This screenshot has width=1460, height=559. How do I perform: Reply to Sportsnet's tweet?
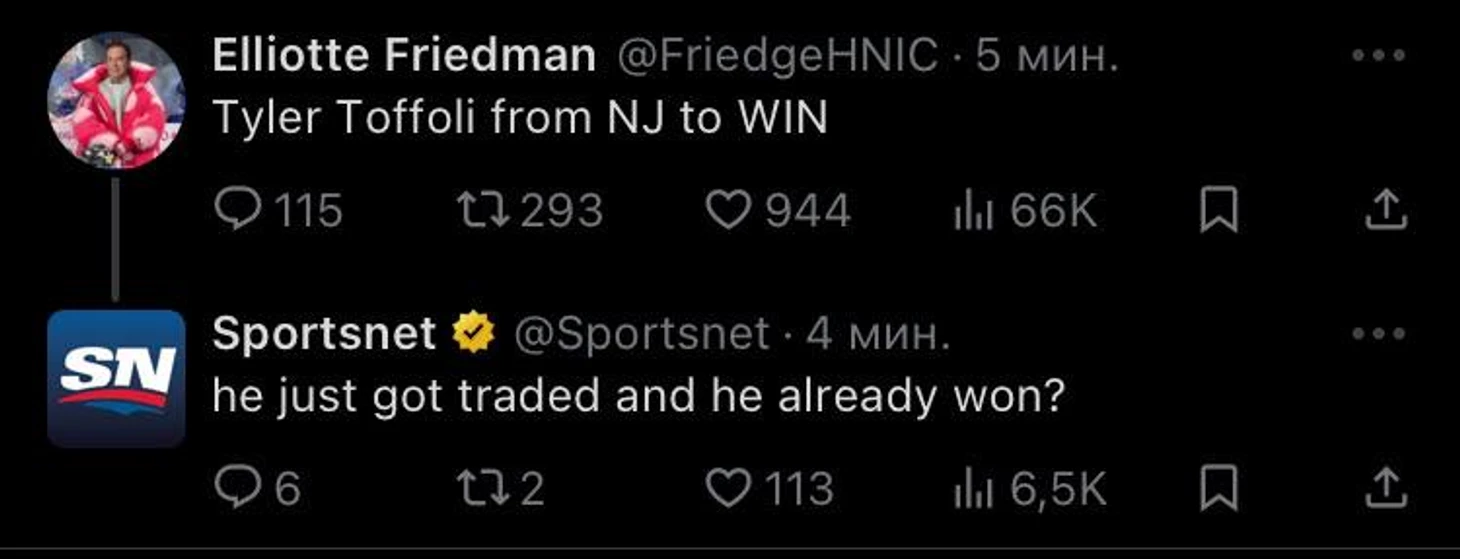pyautogui.click(x=236, y=489)
